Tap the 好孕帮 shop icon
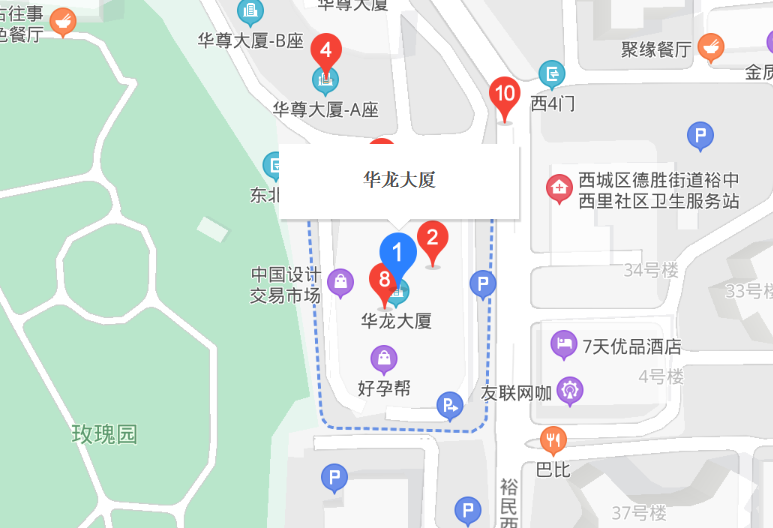The image size is (773, 528). (384, 358)
